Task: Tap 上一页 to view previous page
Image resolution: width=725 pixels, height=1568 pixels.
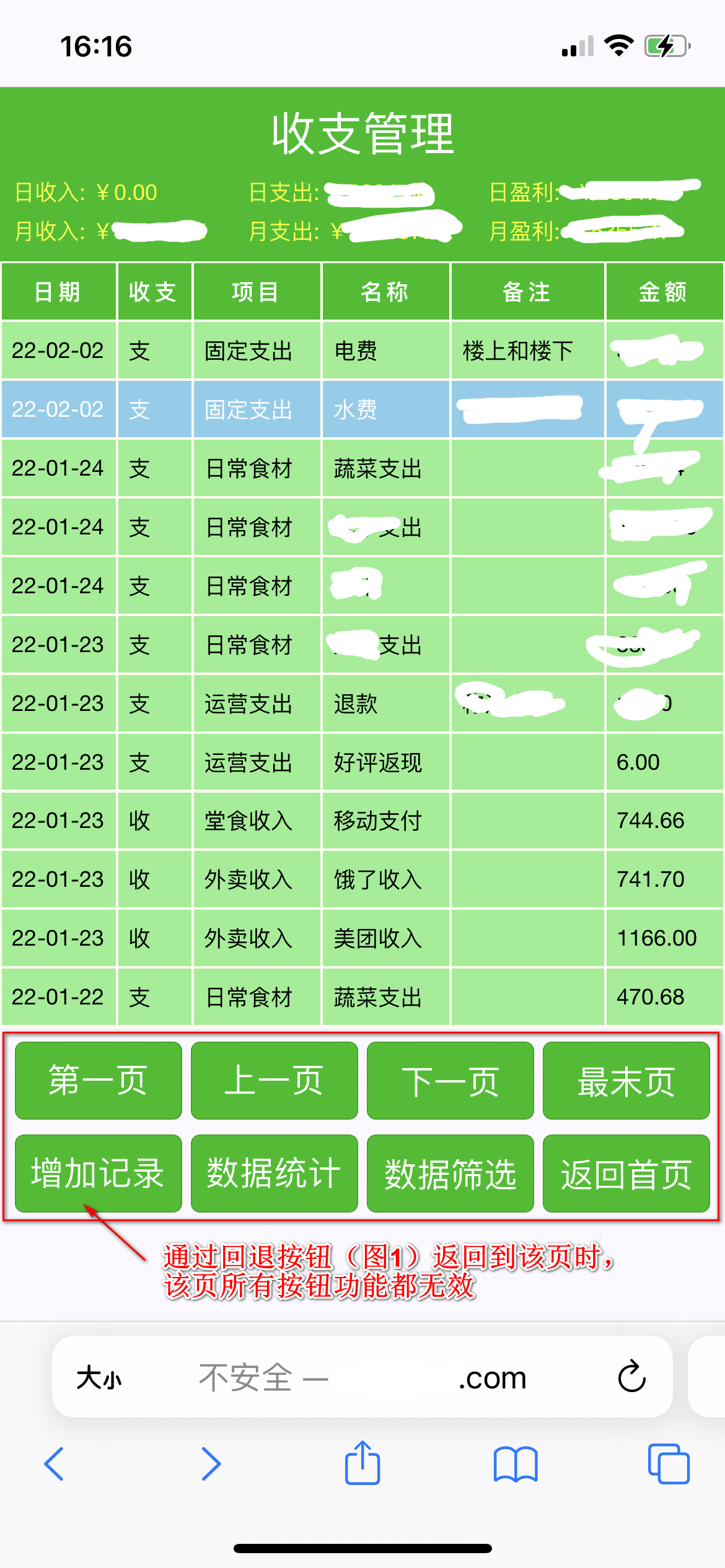Action: tap(274, 1081)
